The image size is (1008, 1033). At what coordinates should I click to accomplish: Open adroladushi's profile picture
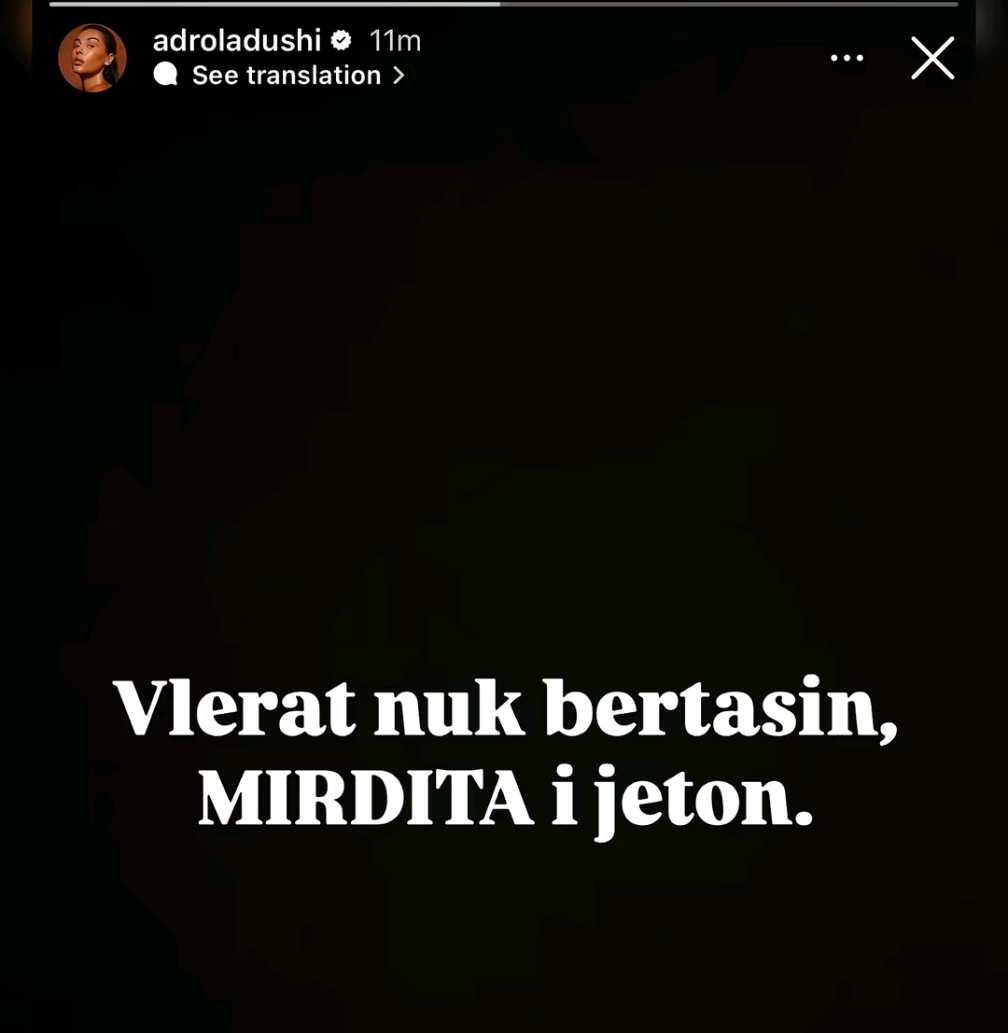pyautogui.click(x=92, y=58)
